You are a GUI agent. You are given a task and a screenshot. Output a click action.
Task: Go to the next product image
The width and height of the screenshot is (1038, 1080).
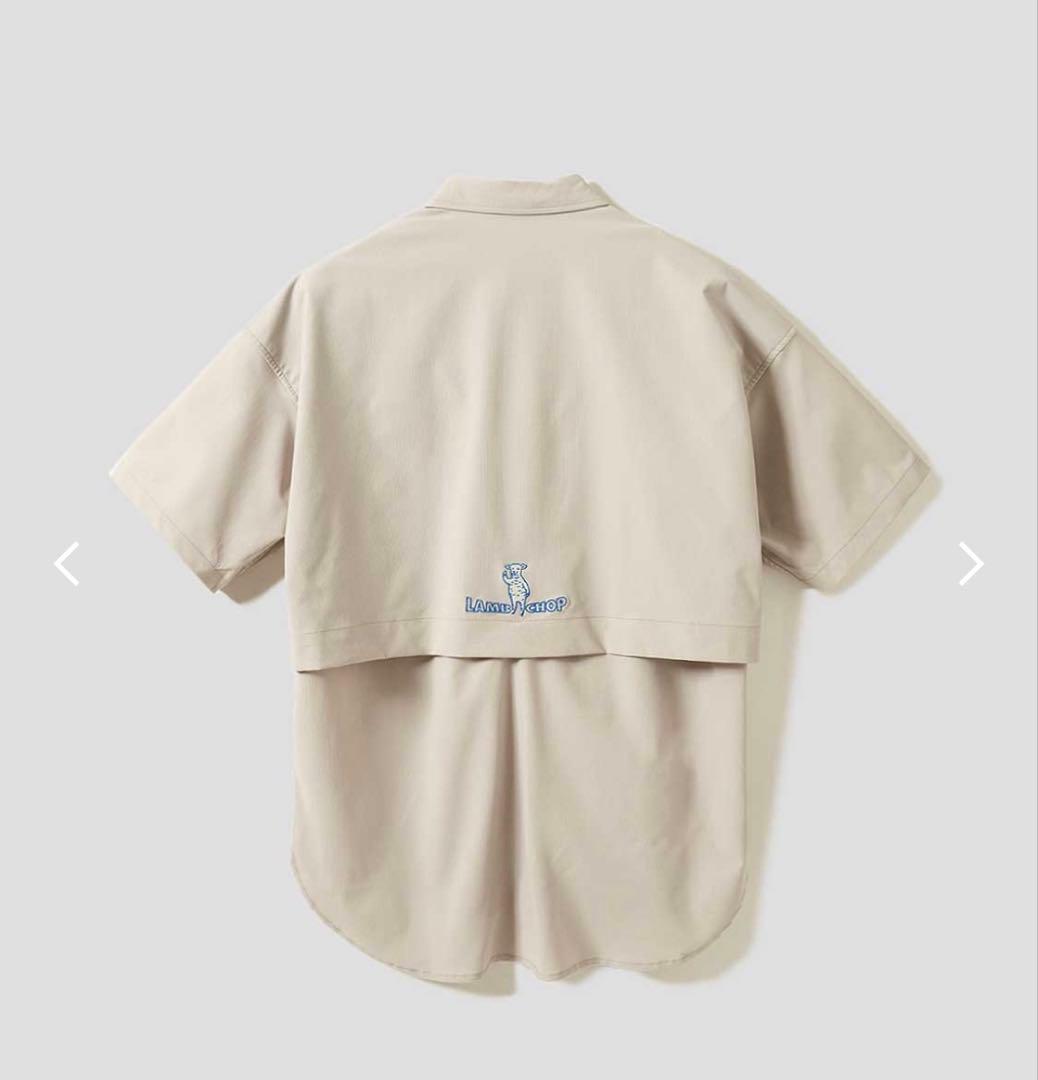(971, 564)
